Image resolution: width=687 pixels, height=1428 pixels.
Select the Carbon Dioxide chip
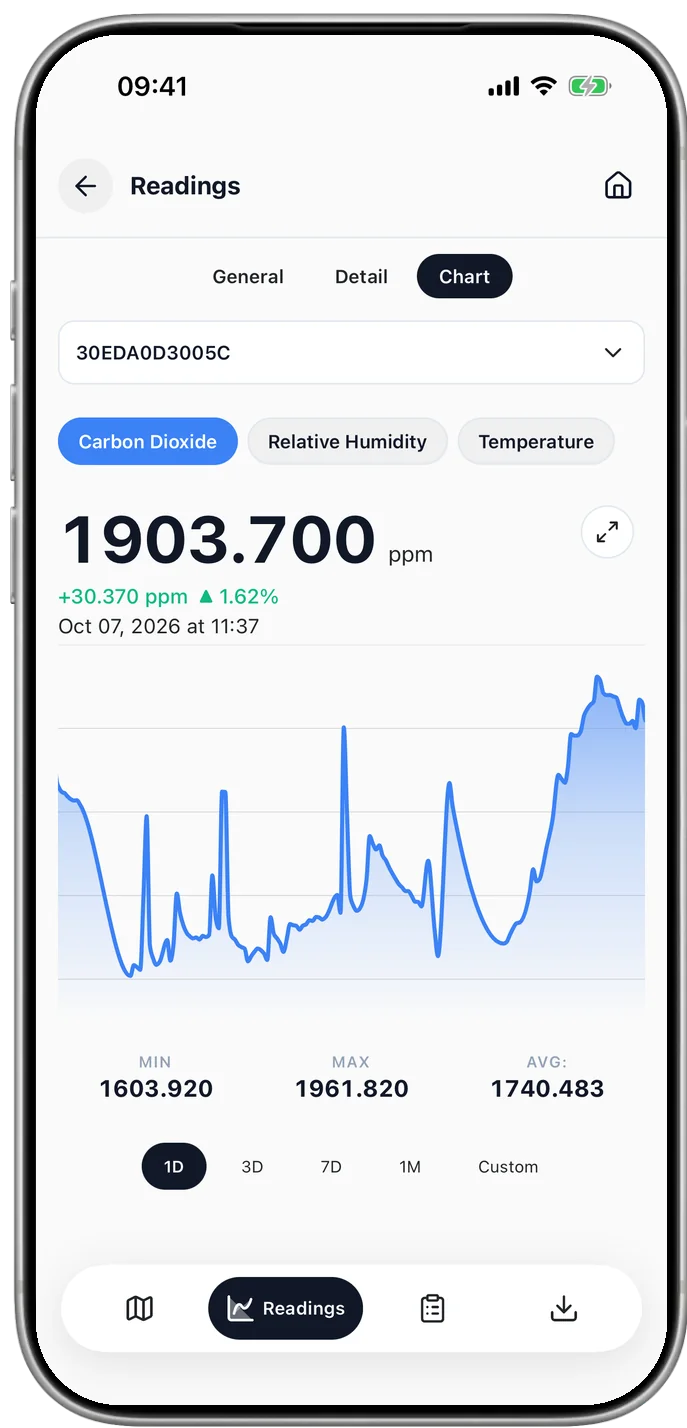pos(148,442)
